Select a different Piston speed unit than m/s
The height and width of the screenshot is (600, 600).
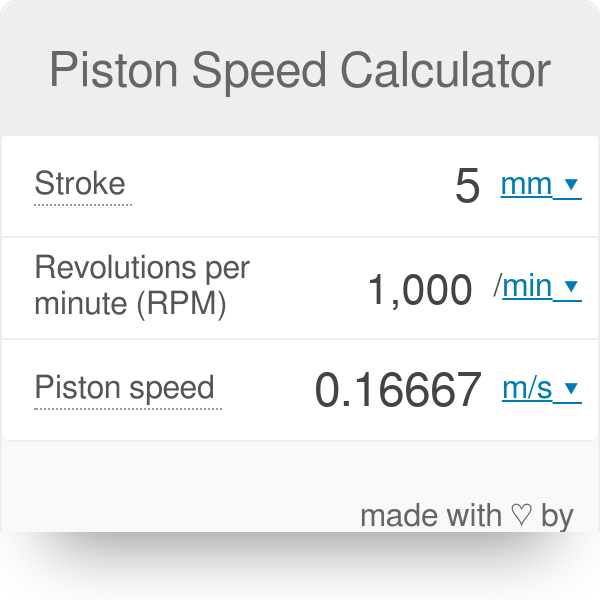pos(540,389)
